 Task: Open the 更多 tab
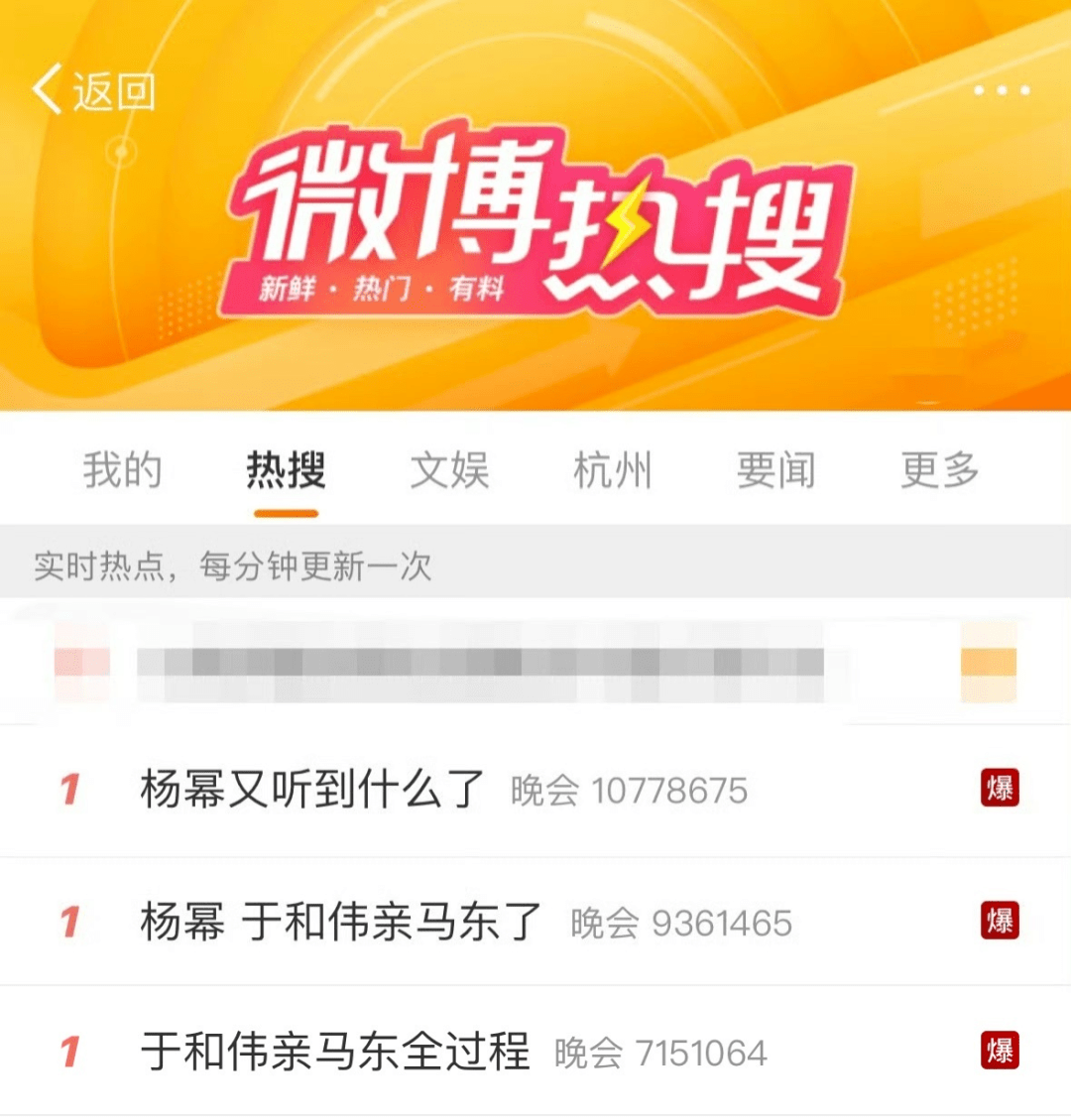click(939, 469)
